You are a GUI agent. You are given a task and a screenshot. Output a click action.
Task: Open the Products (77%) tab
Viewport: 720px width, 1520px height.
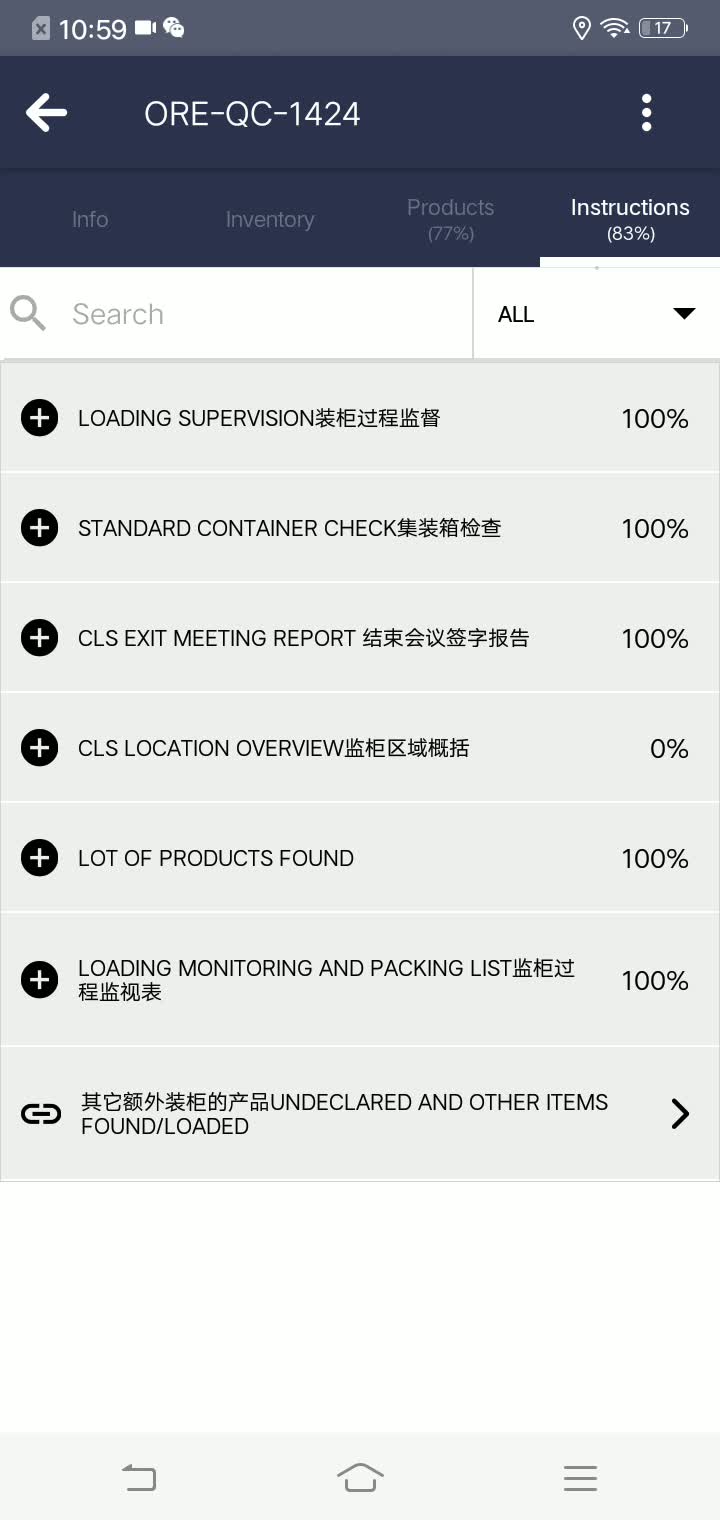[x=450, y=218]
